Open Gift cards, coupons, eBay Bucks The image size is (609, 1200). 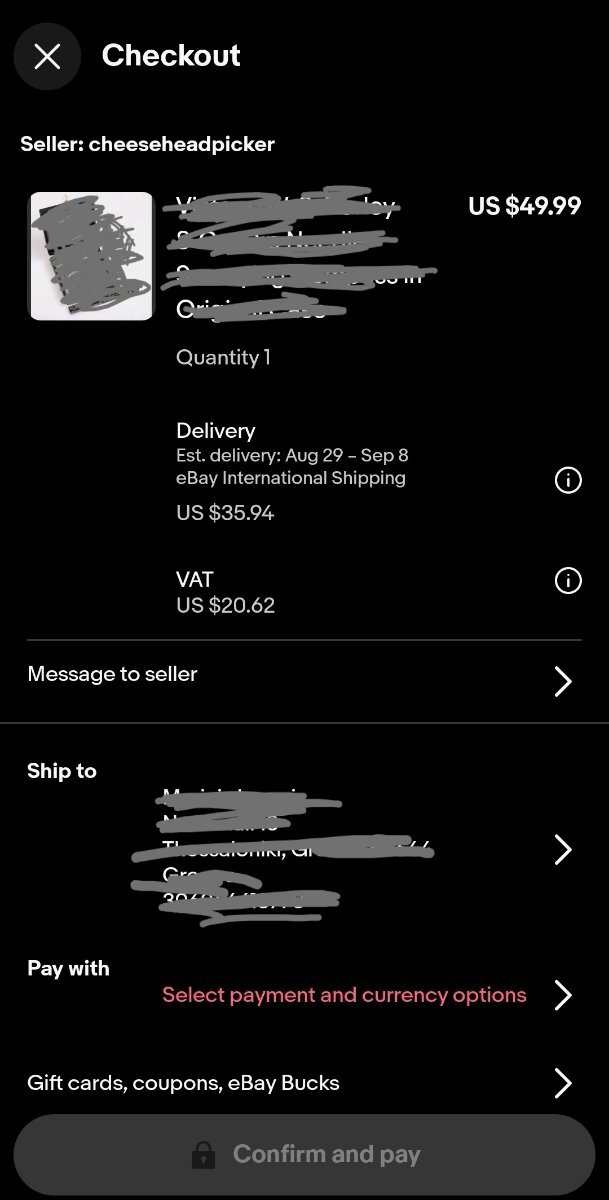pos(304,1083)
